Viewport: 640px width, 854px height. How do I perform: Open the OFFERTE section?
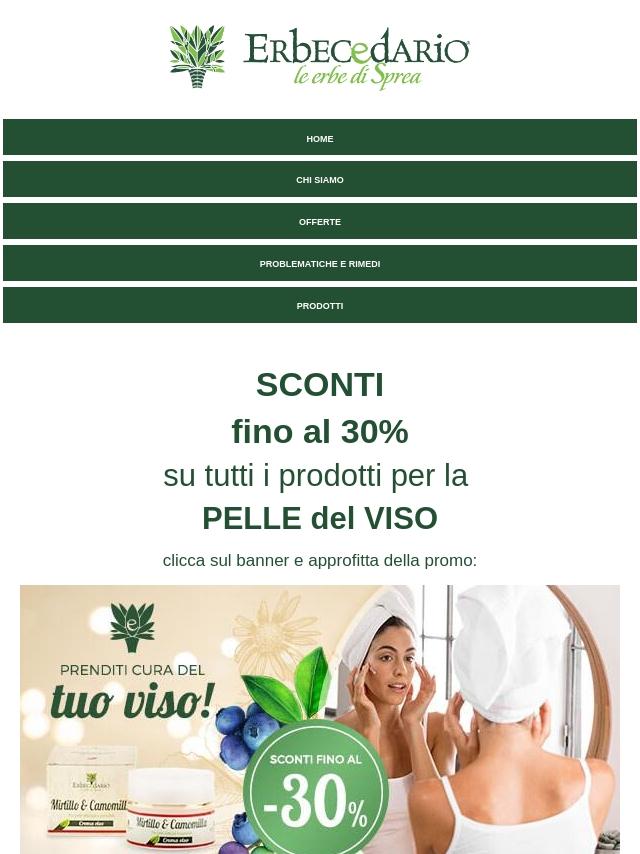coord(320,222)
